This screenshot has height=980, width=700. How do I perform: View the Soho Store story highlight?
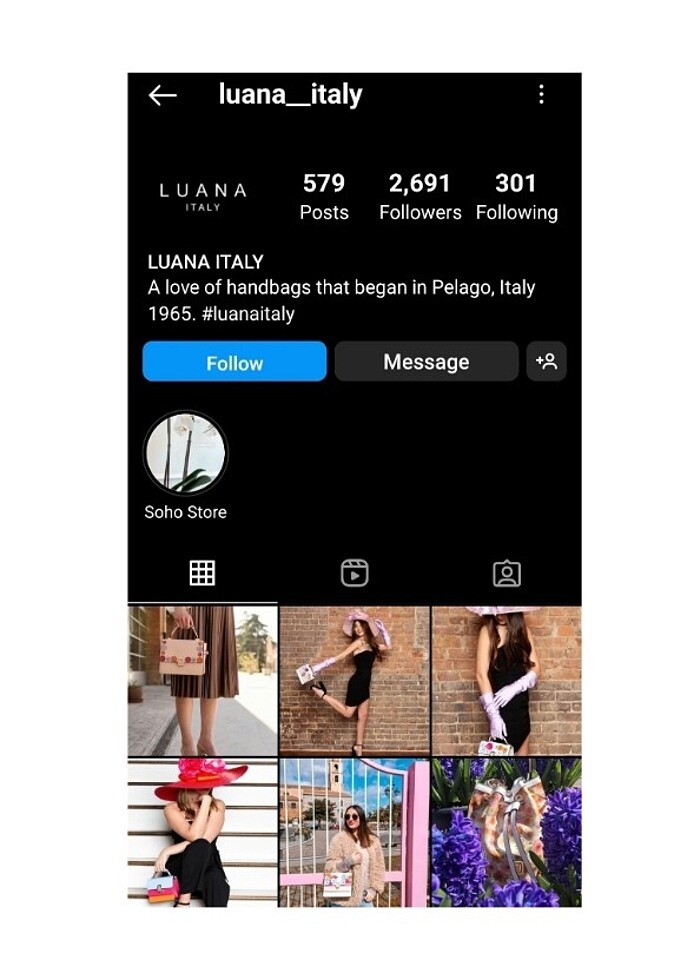186,454
